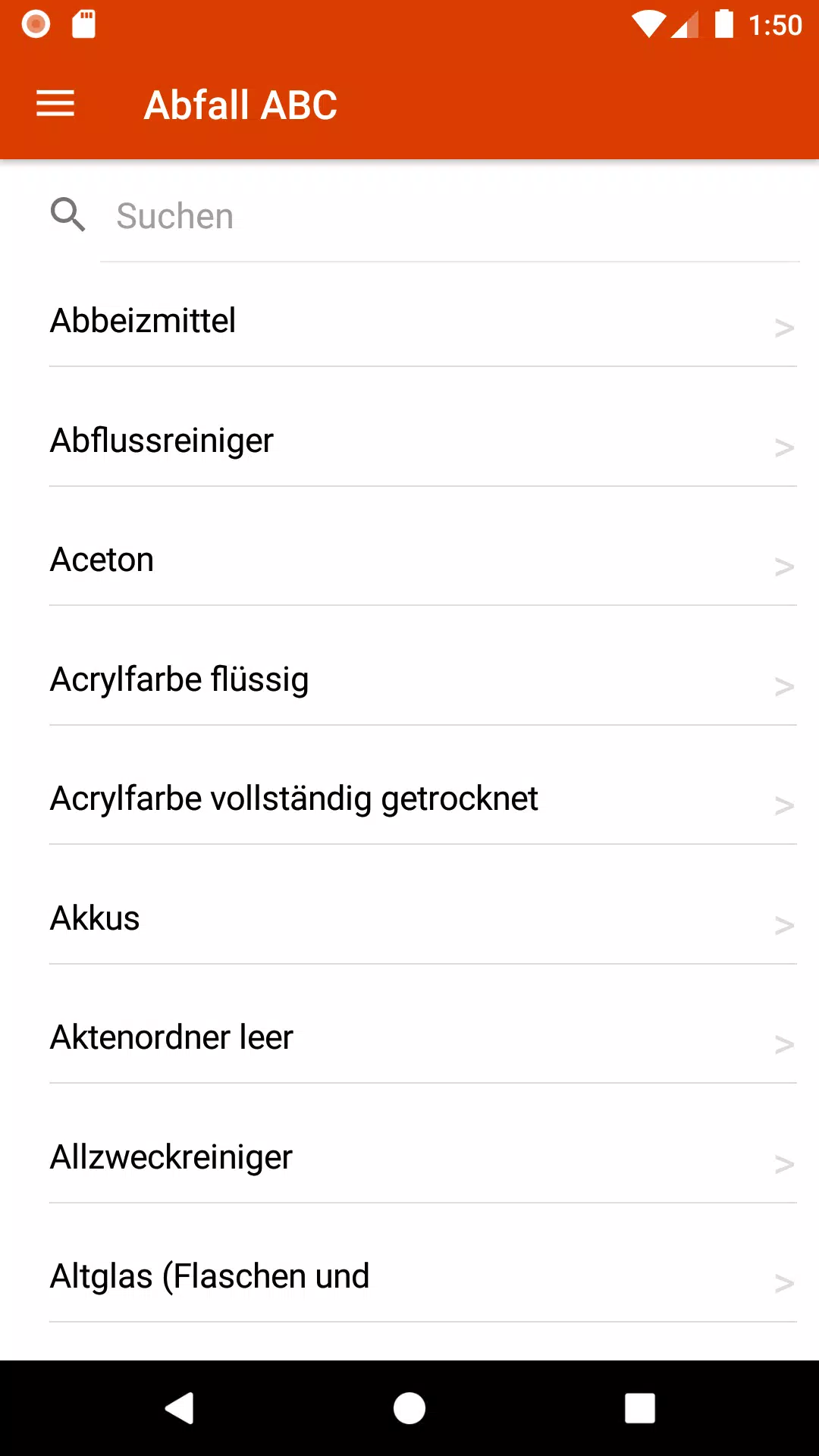Go back using the system back button
This screenshot has width=819, height=1456.
click(x=180, y=1408)
